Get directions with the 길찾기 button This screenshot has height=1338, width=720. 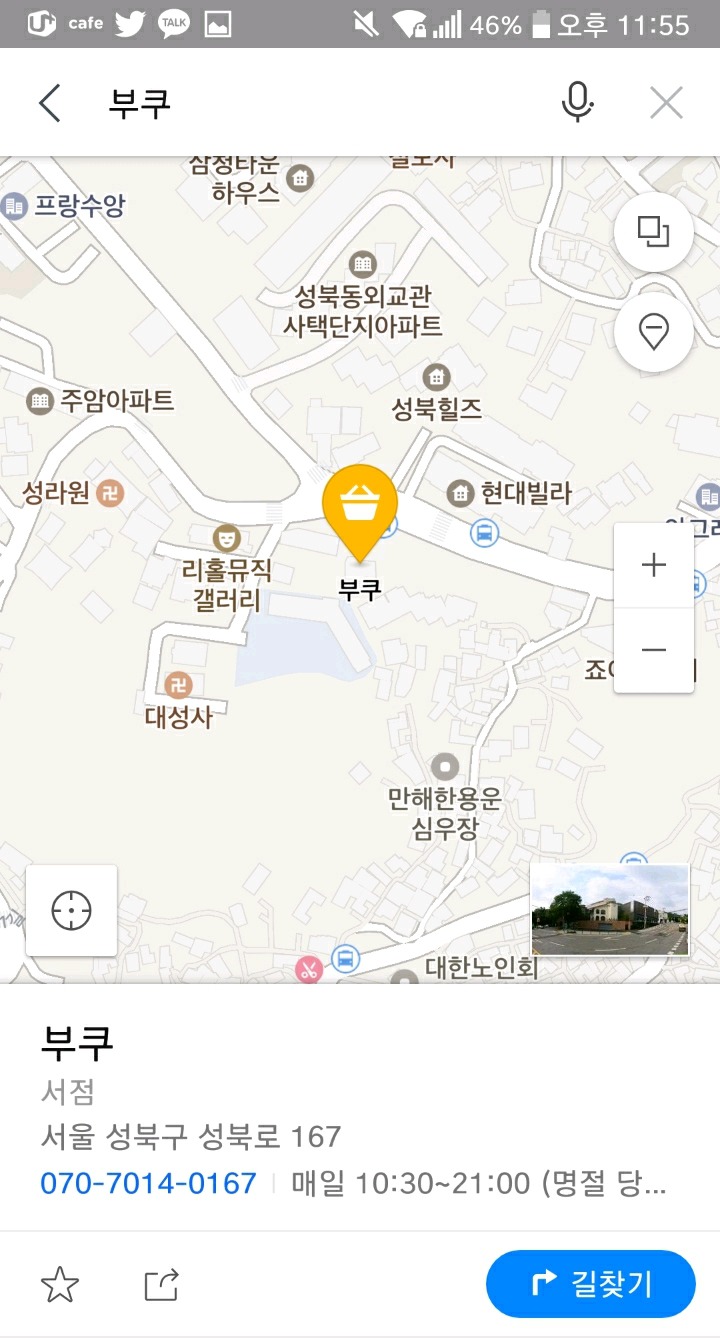pos(590,1284)
